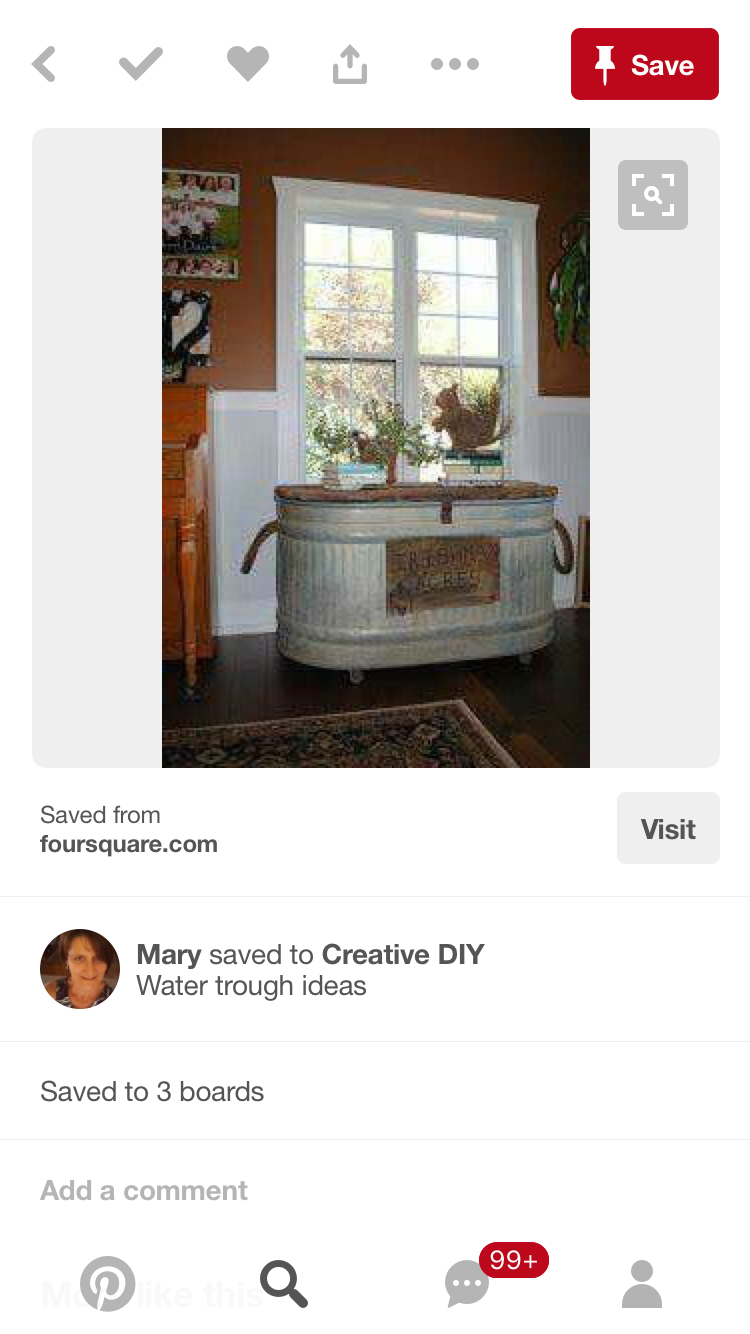Open the three-dot more options menu
This screenshot has height=1334, width=750.
455,65
